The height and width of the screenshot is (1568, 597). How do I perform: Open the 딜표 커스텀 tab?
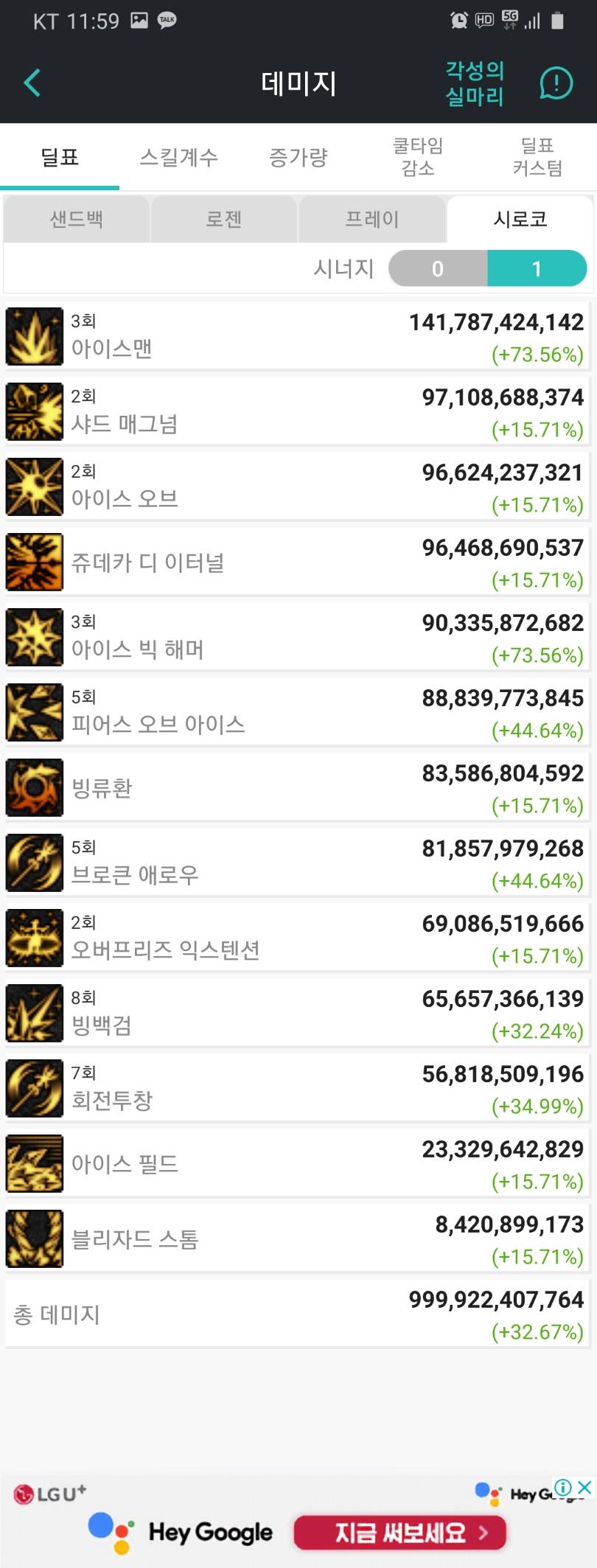point(537,157)
